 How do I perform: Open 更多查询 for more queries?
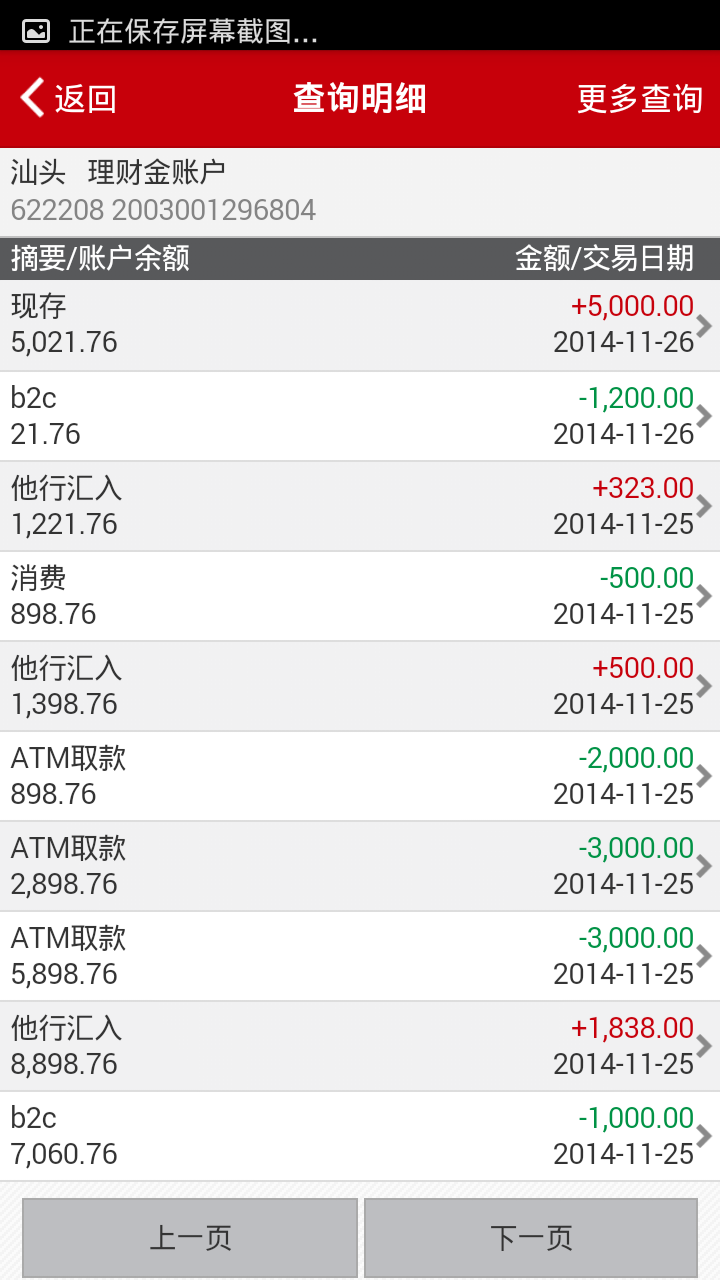(x=639, y=99)
